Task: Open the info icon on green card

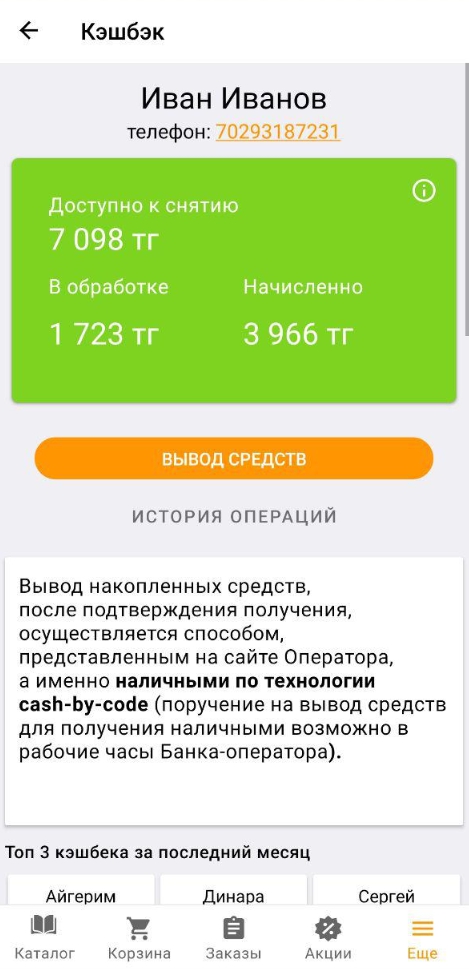Action: point(424,191)
